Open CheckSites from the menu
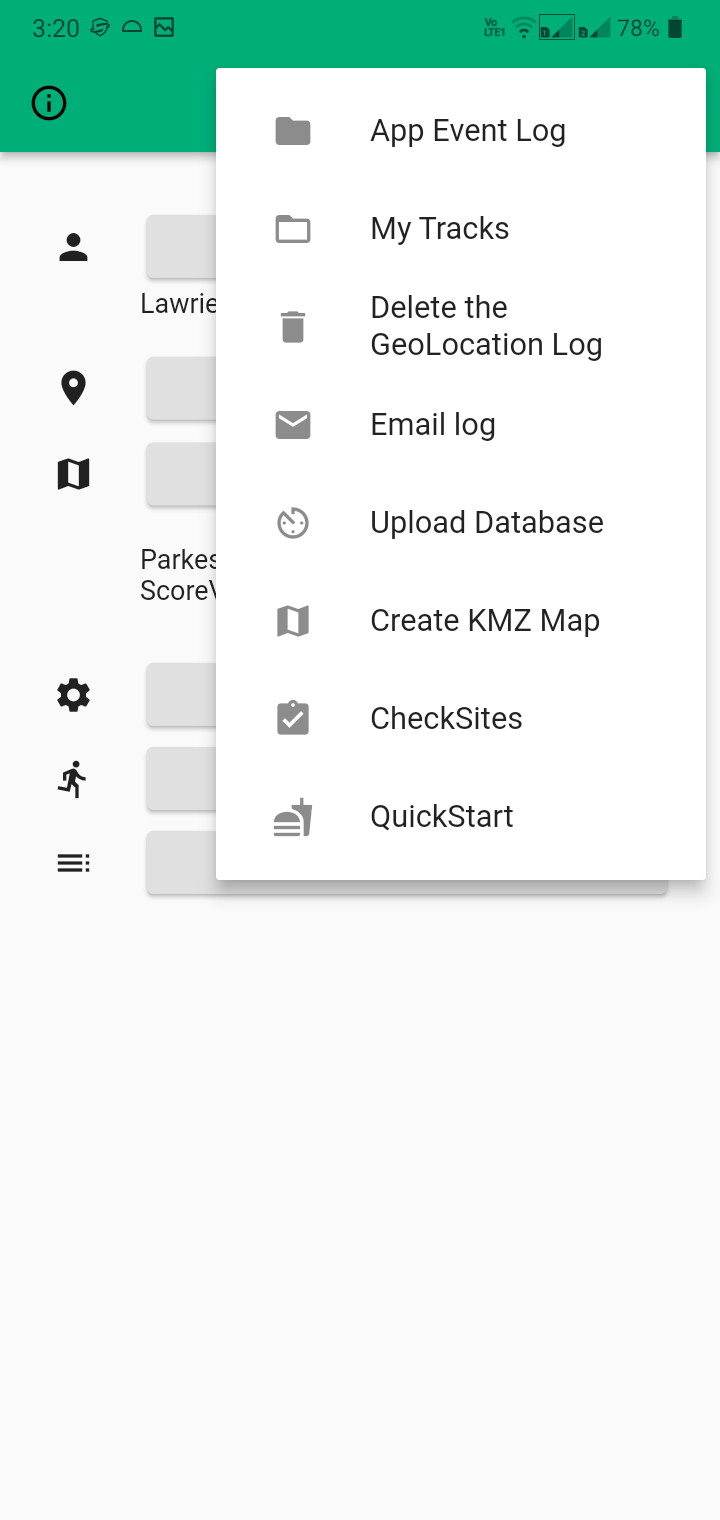720x1520 pixels. tap(461, 719)
